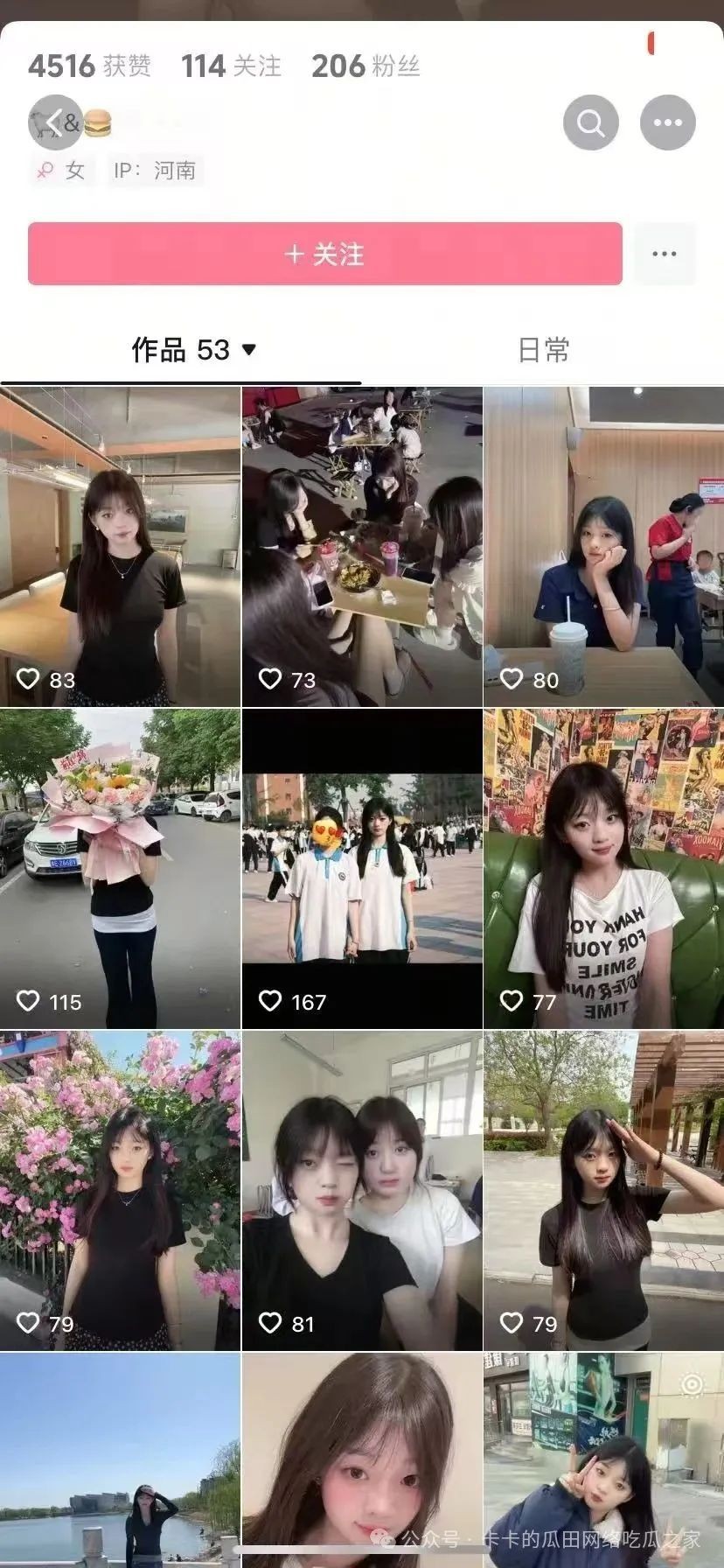This screenshot has height=1568, width=724.
Task: Open the salute pose post with 79 likes
Action: (603, 1191)
